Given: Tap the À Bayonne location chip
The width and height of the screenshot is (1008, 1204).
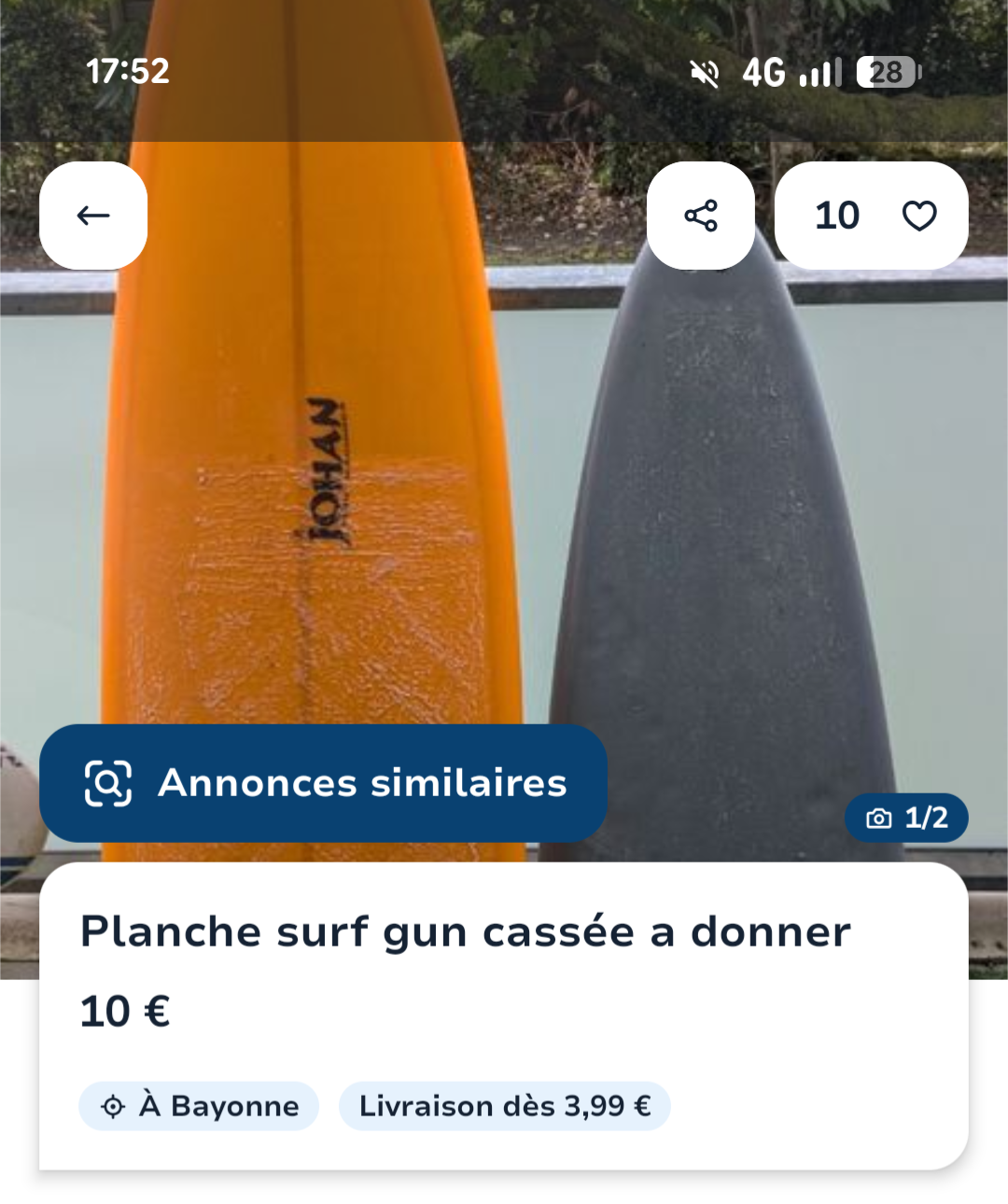Looking at the screenshot, I should click(x=199, y=1106).
